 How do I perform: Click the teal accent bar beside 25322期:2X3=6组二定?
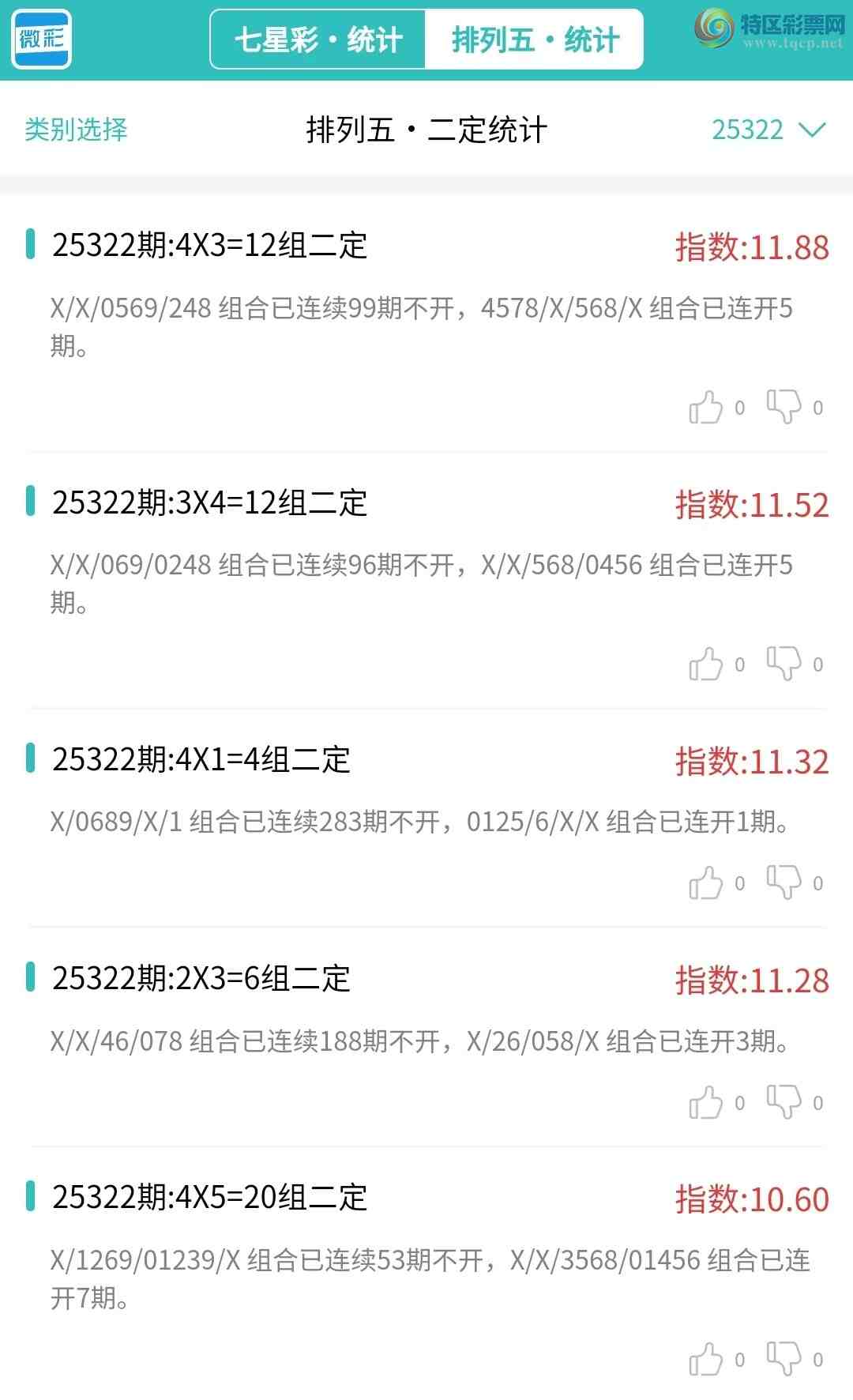tap(30, 980)
